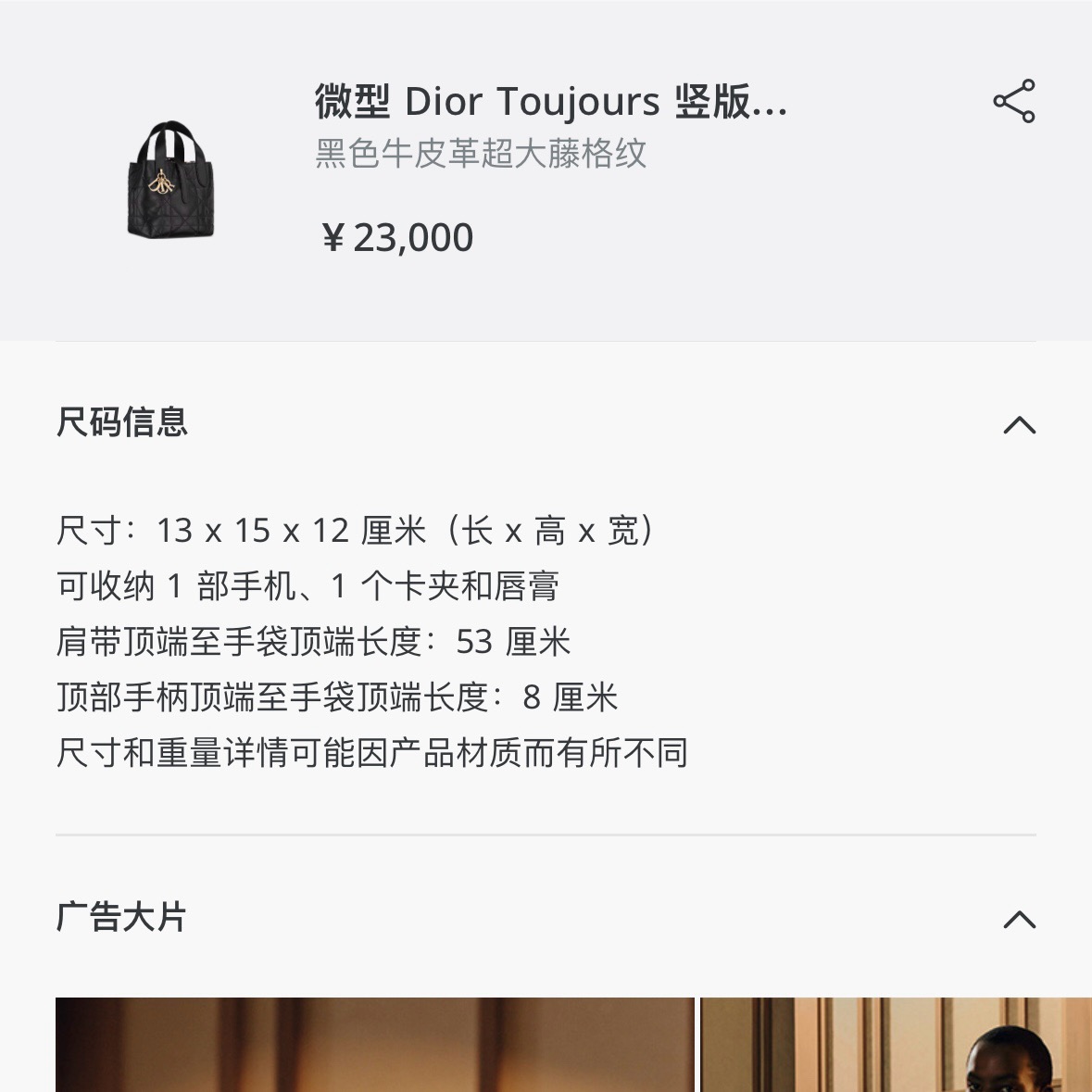Collapse the 尺码信息 section

(1019, 425)
